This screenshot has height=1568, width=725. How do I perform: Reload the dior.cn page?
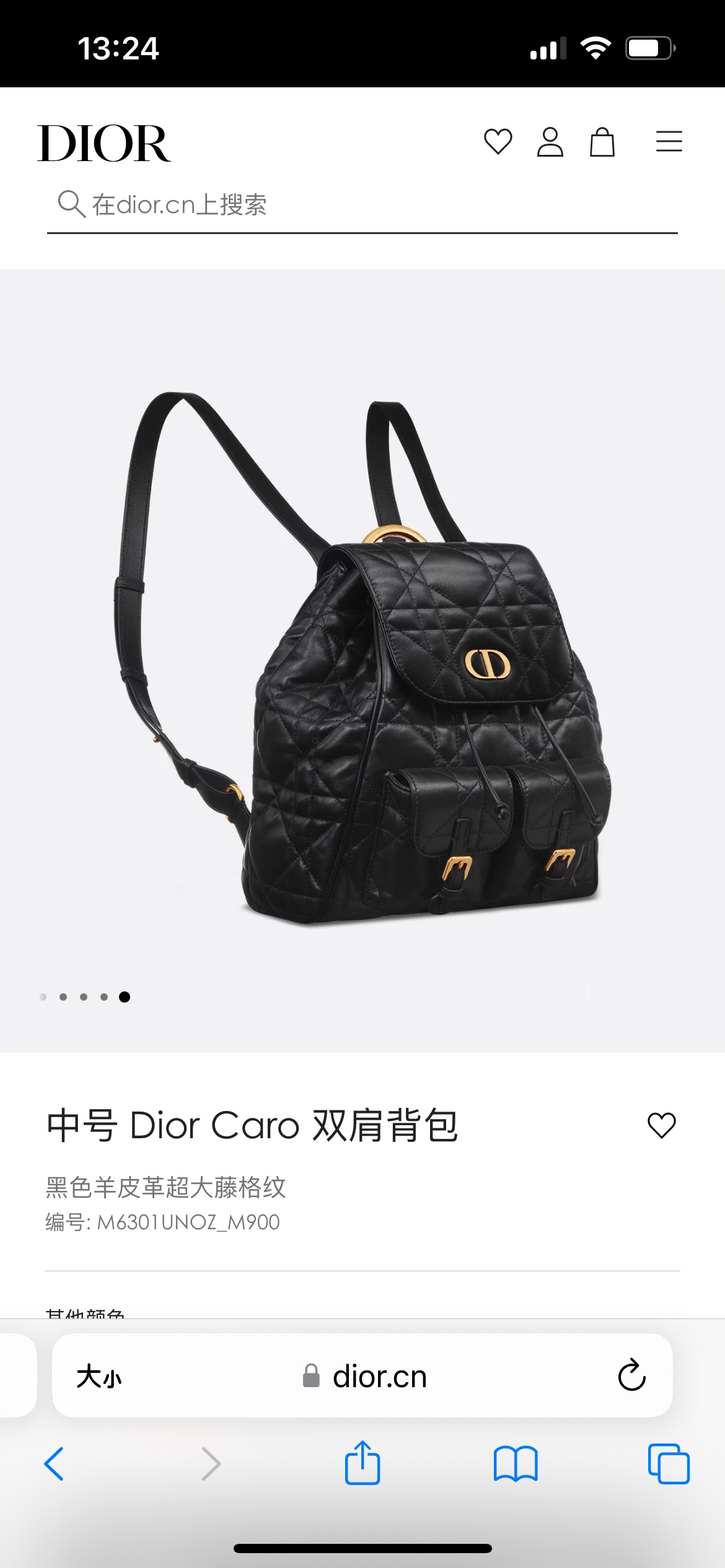tap(631, 1375)
